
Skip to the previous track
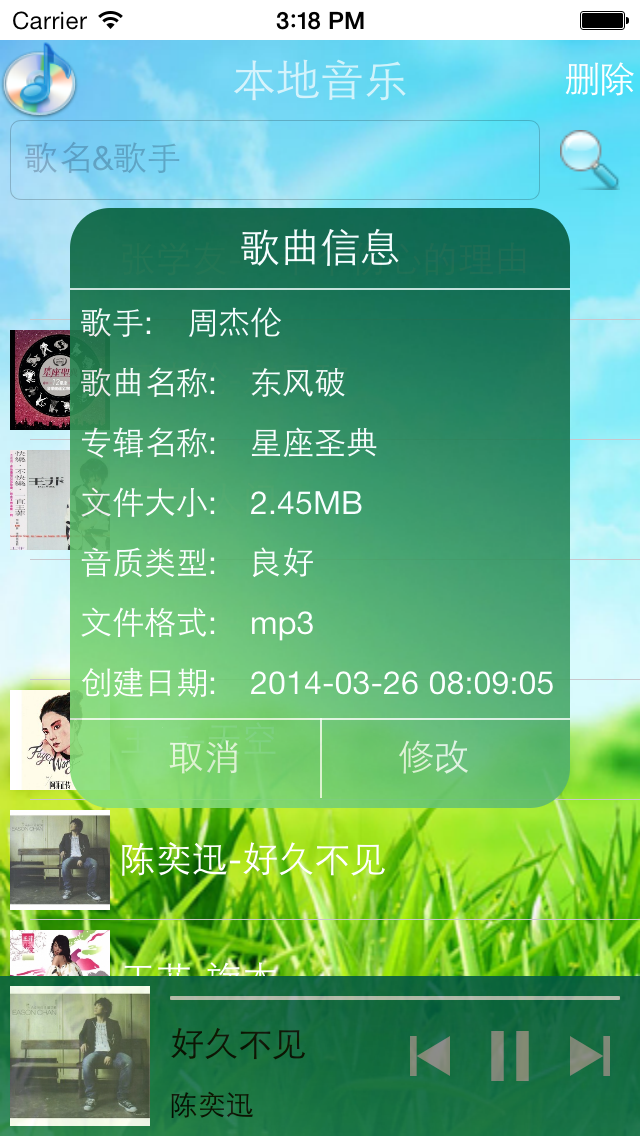(x=431, y=1056)
